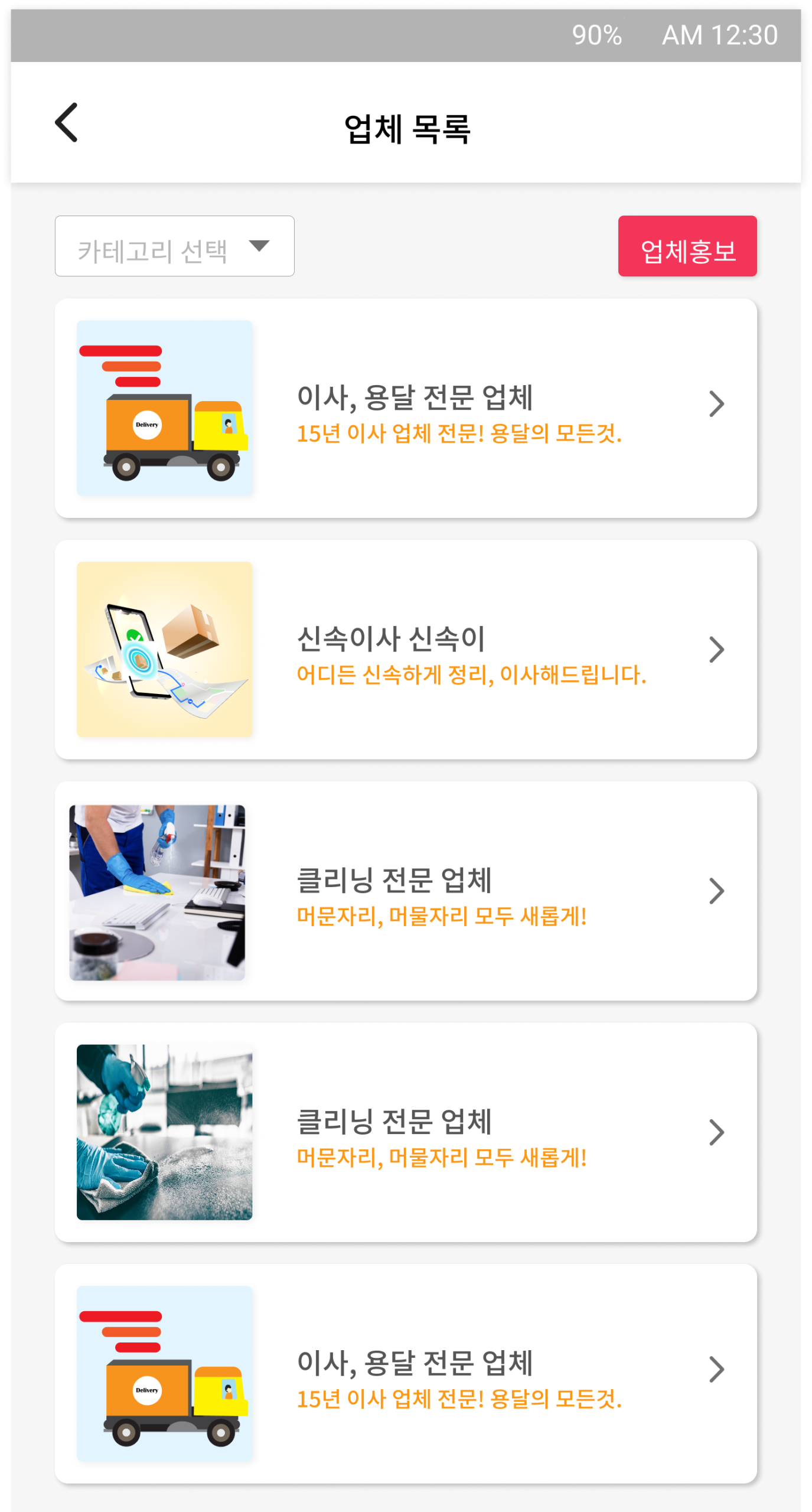Click the dropdown triangle next to 카테고리 선택
The width and height of the screenshot is (812, 1512).
coord(261,246)
